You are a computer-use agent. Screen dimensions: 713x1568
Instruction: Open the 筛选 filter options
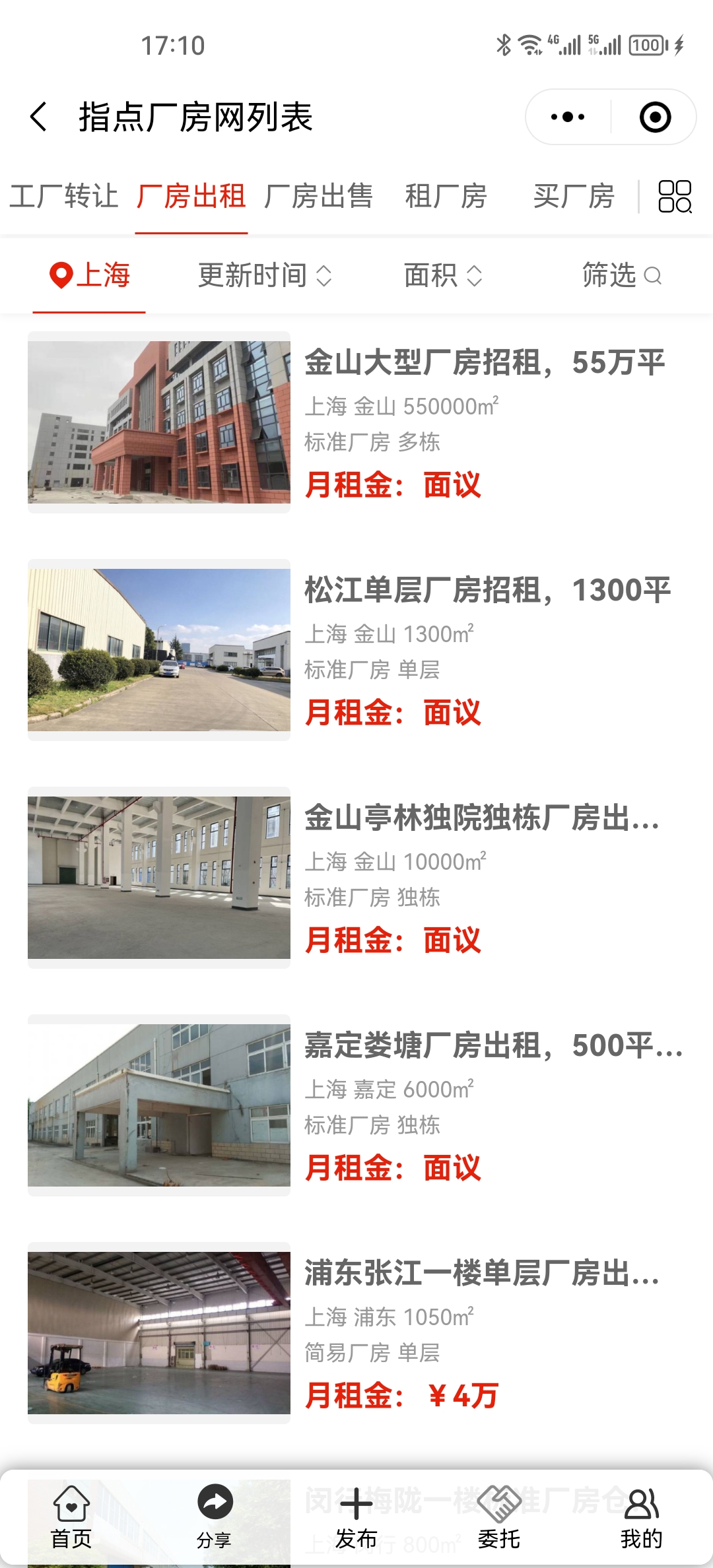[x=621, y=275]
